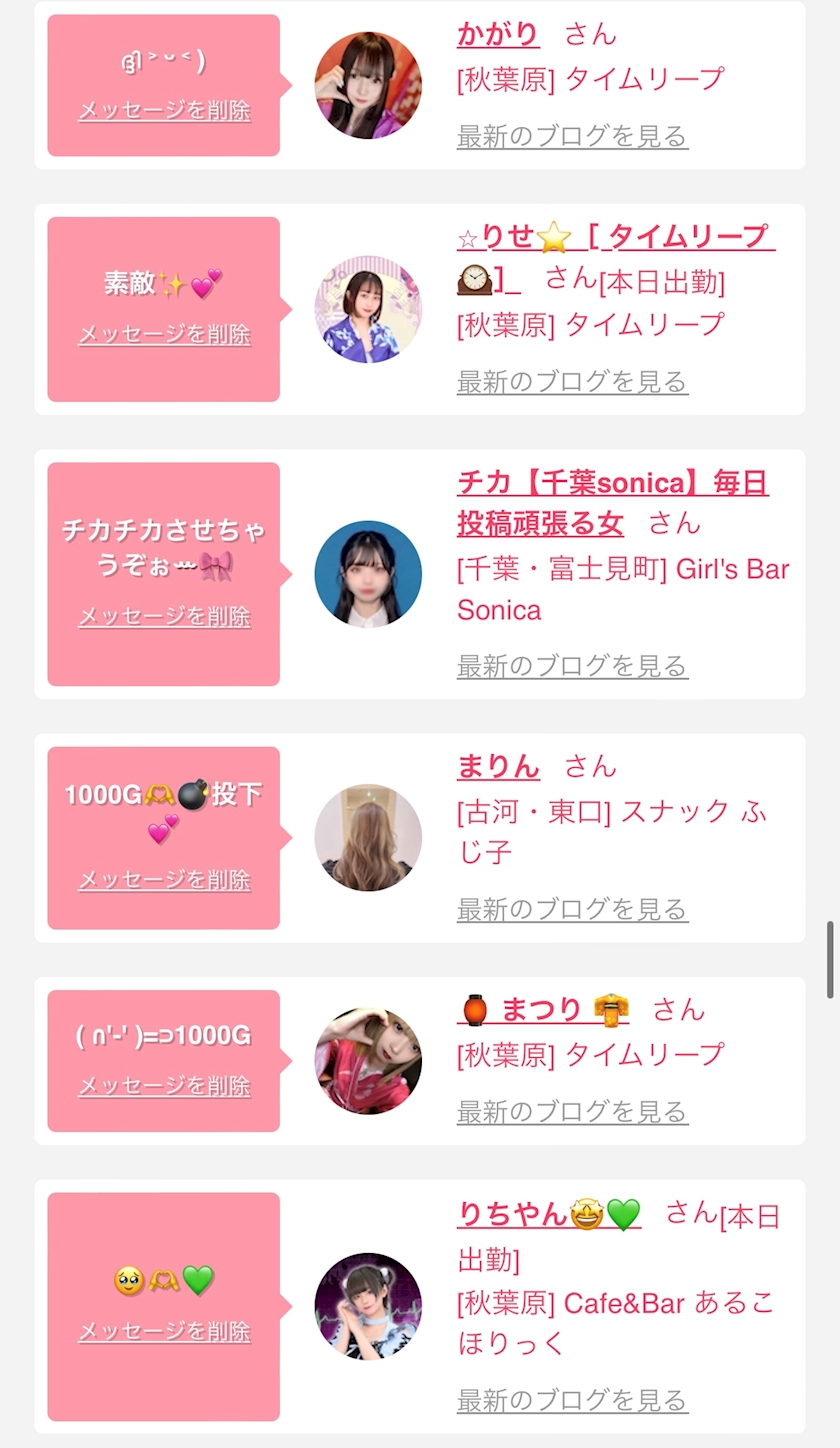Delete the message sent to かがり
The height and width of the screenshot is (1448, 840).
164,110
